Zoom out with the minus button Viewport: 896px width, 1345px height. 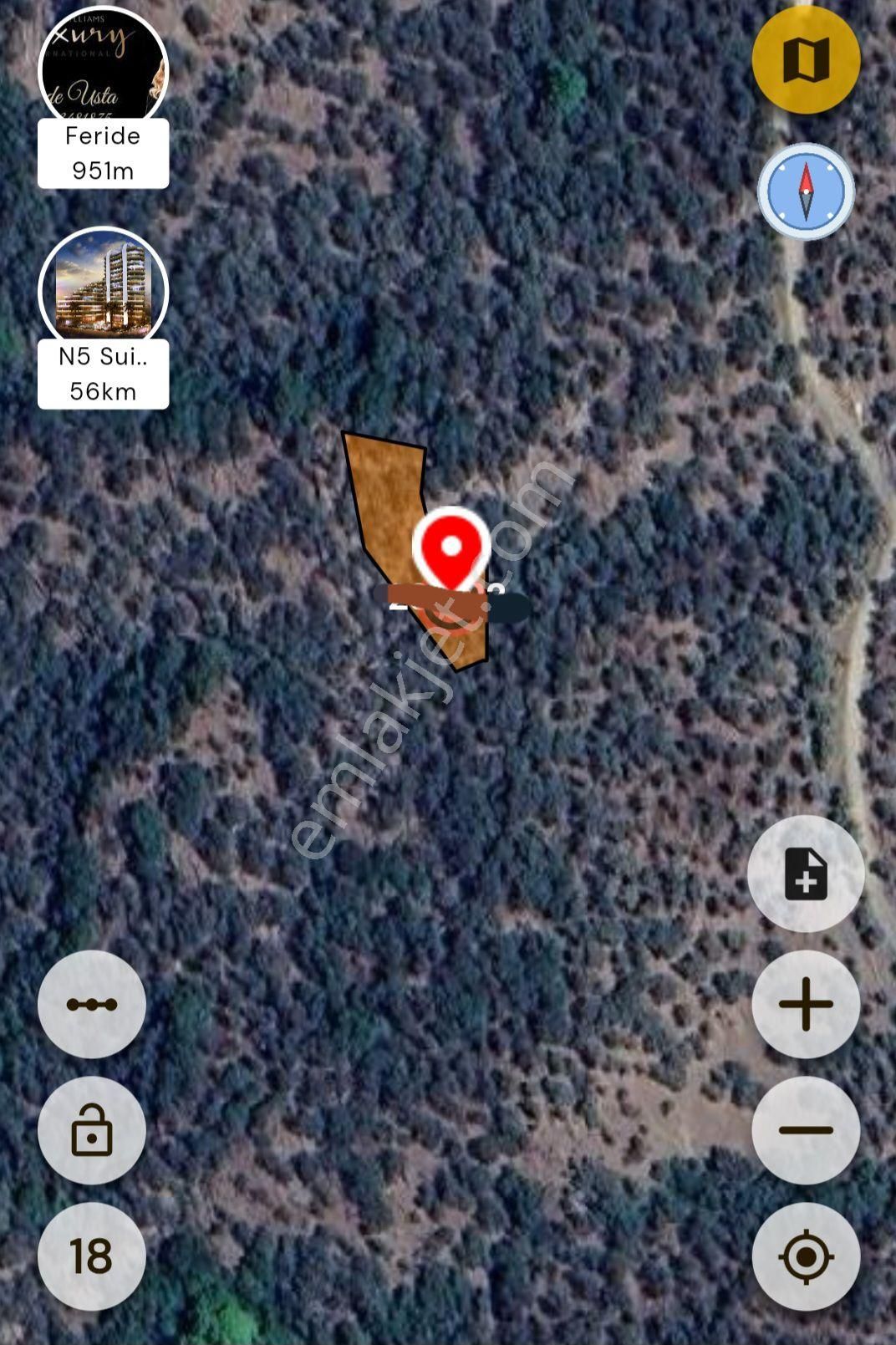(x=806, y=1130)
